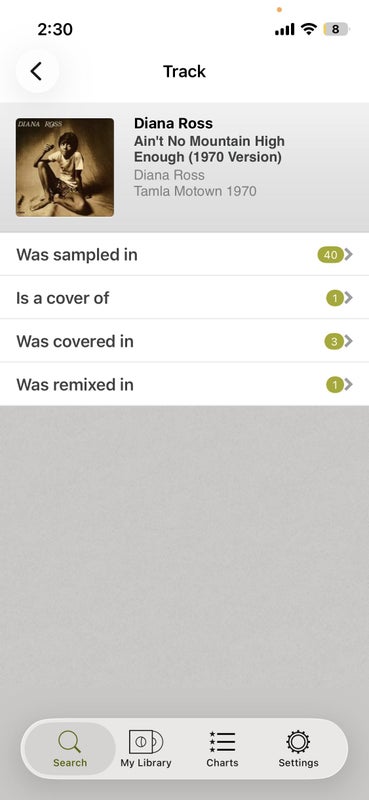This screenshot has width=369, height=800.
Task: Go back using the arrow button
Action: (x=37, y=71)
